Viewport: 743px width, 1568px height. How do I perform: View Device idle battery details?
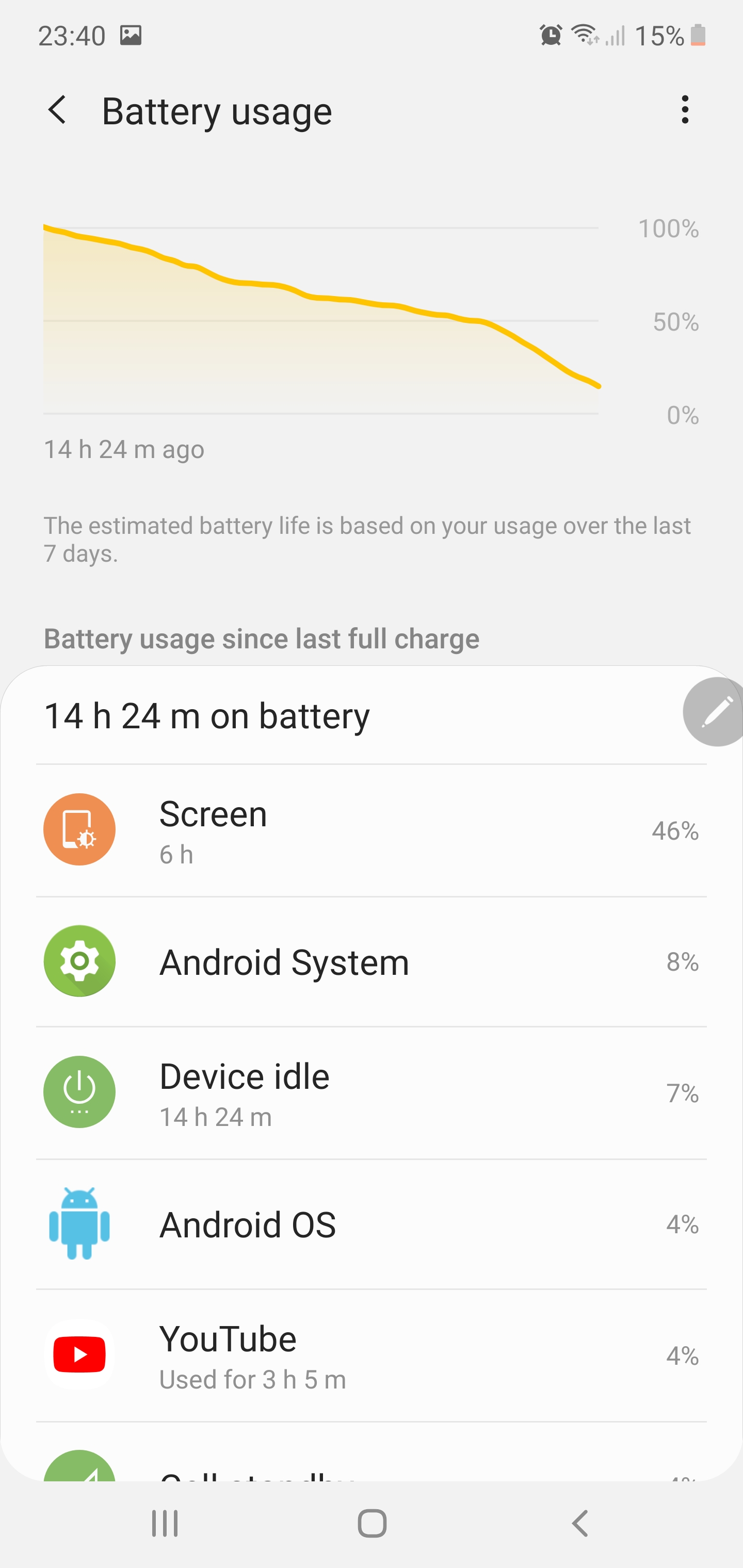(370, 1093)
